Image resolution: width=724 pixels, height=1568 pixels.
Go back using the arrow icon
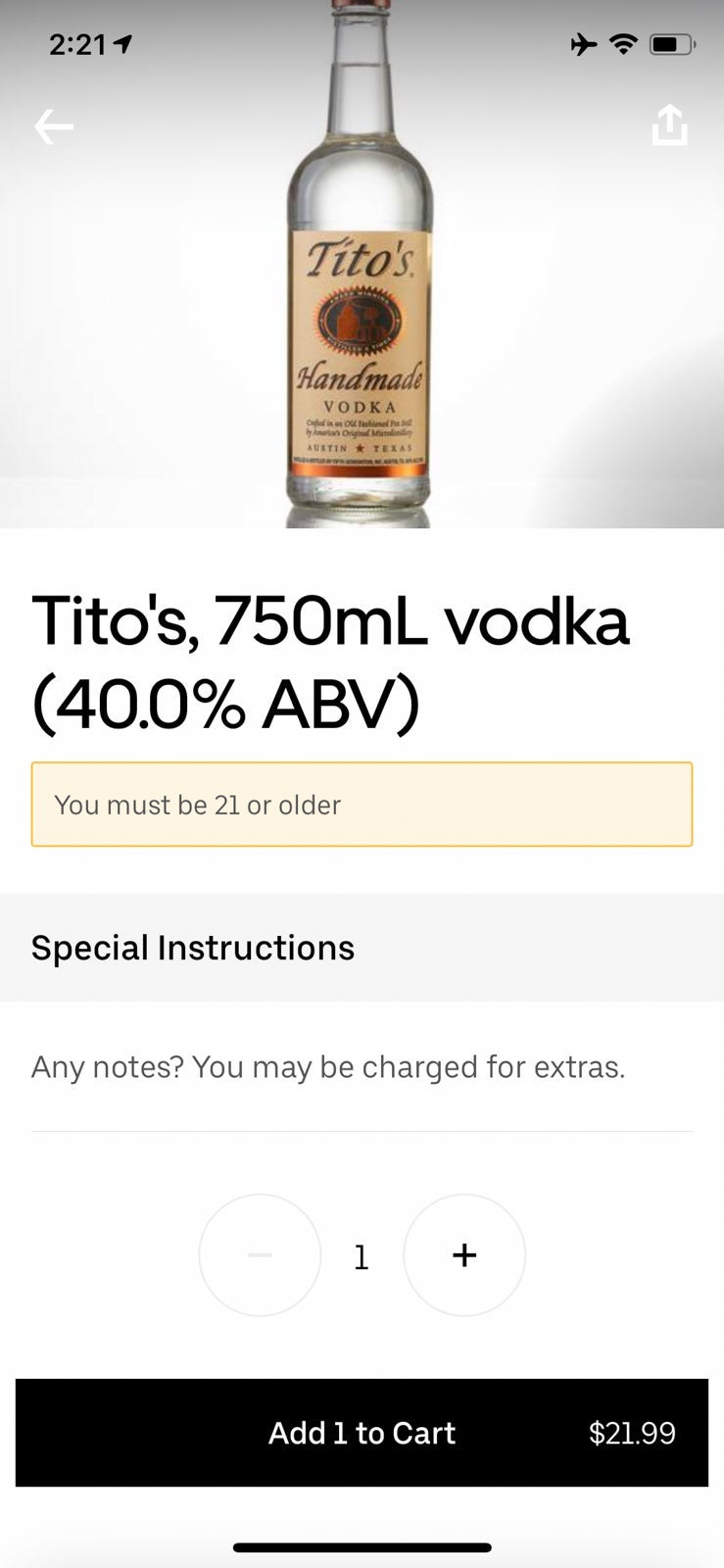tap(54, 126)
